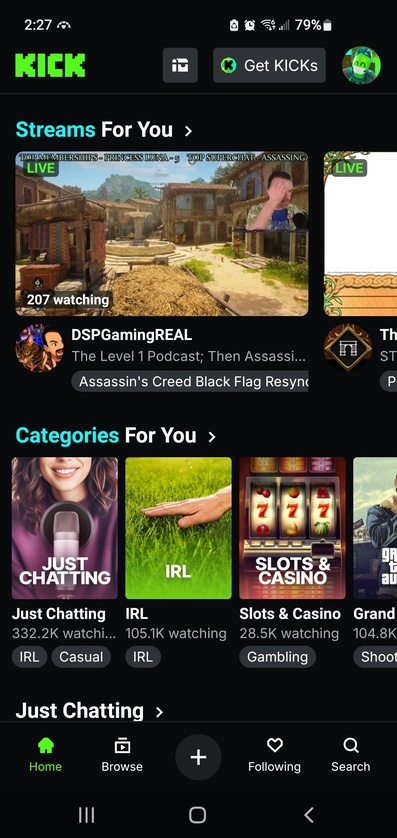
Task: Select the Casual tag chip
Action: (81, 657)
